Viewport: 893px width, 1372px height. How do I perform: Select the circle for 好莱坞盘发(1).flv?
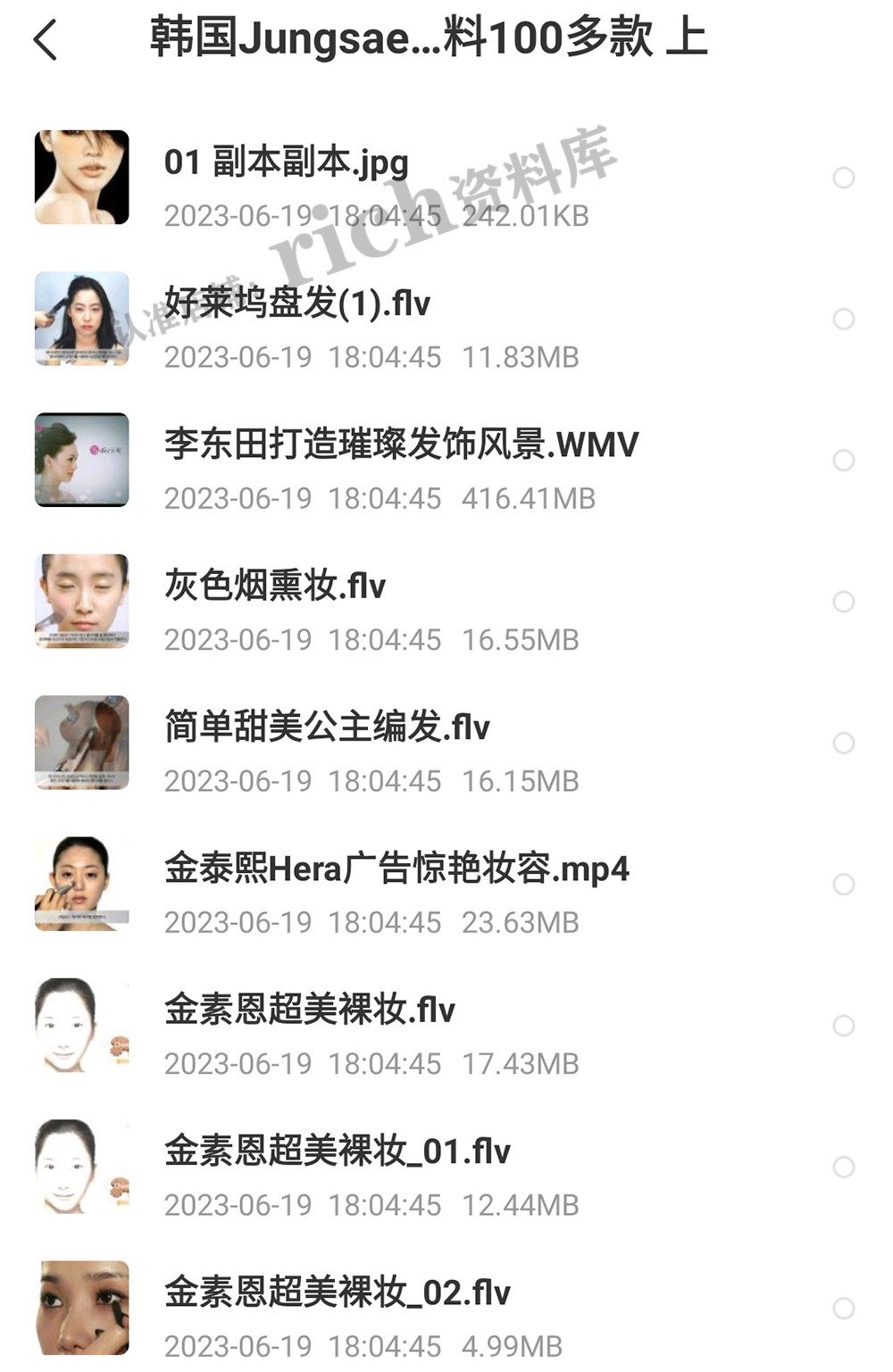(843, 319)
